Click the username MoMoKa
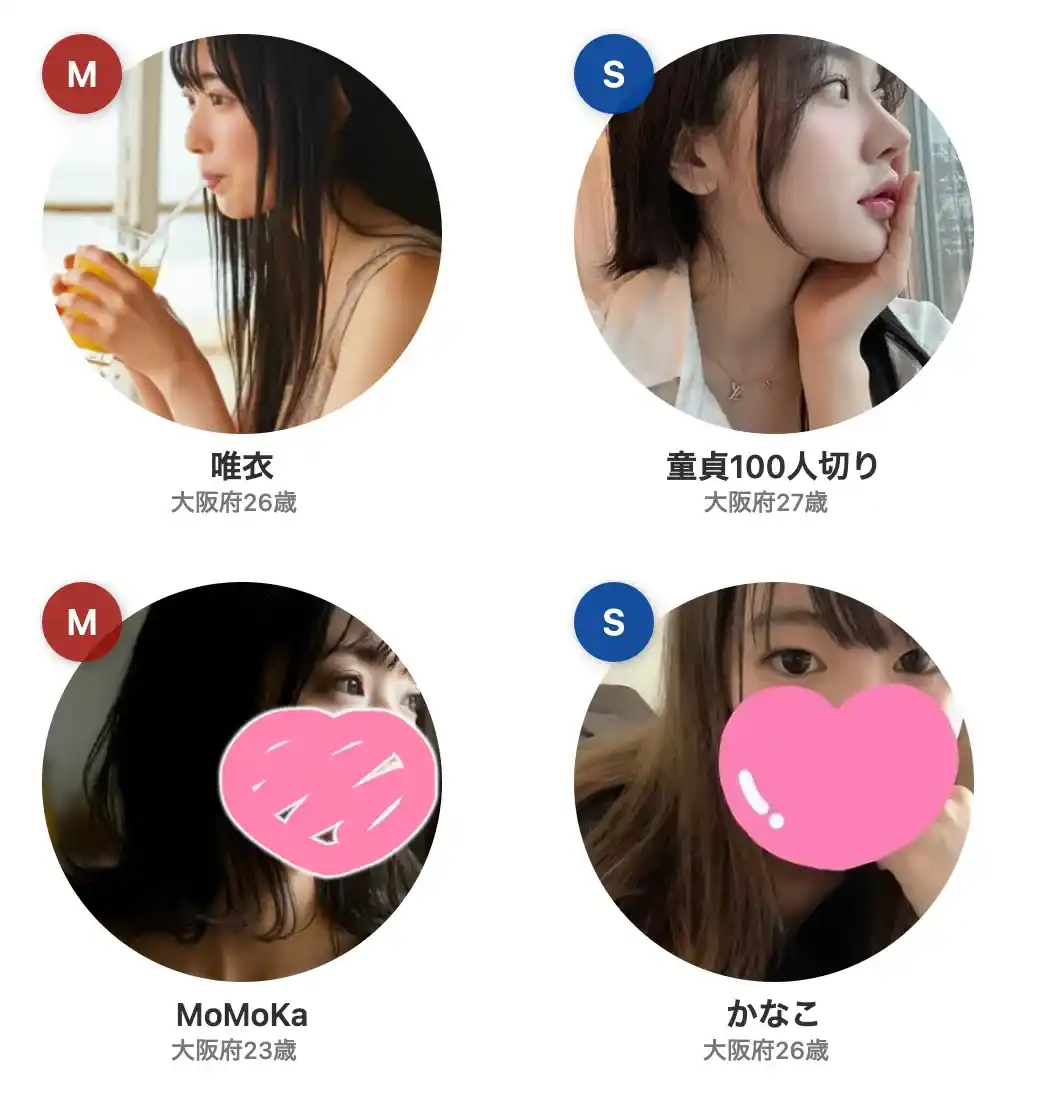 [240, 1016]
